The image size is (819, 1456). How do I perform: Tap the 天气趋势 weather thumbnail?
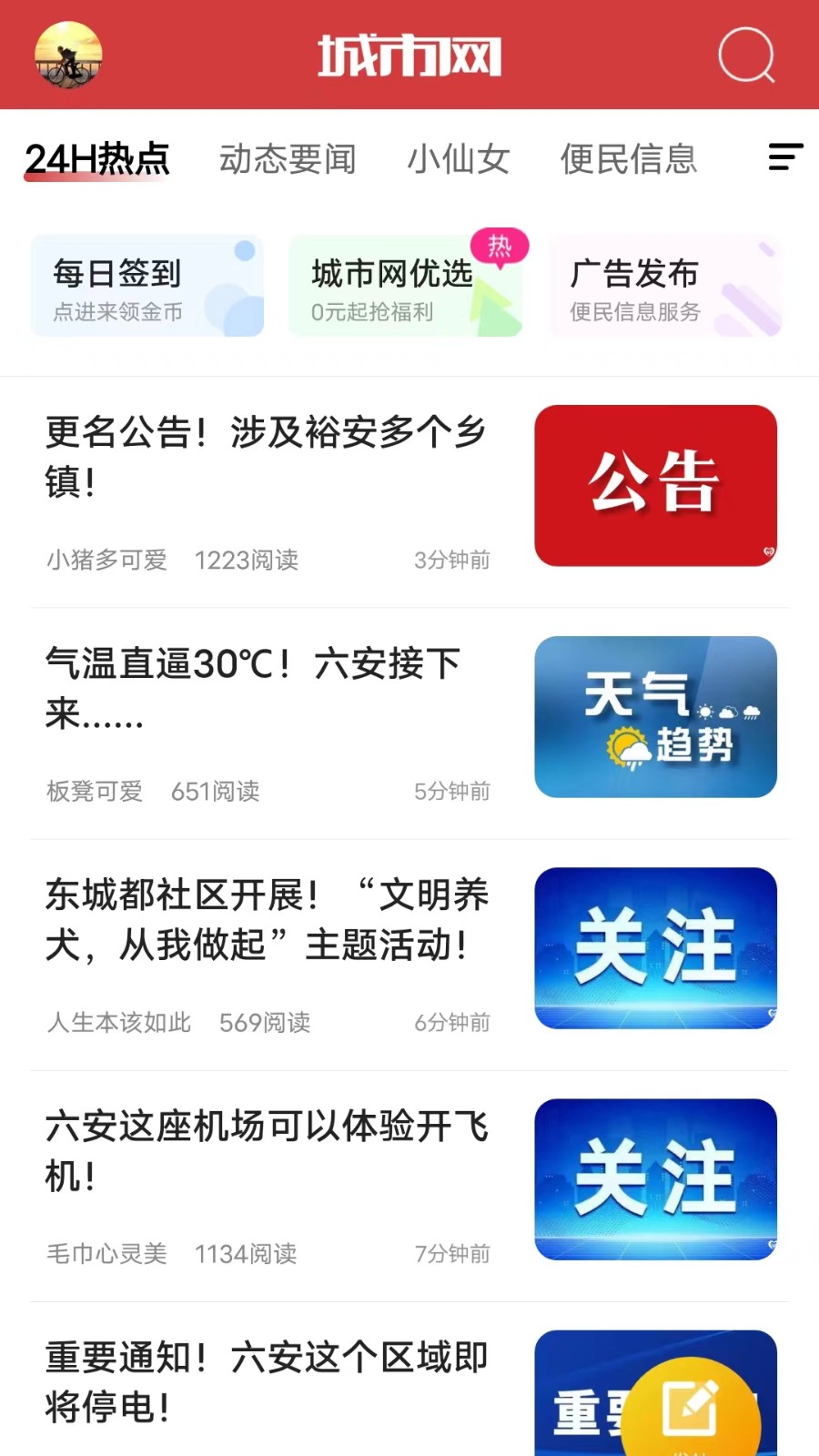point(656,717)
